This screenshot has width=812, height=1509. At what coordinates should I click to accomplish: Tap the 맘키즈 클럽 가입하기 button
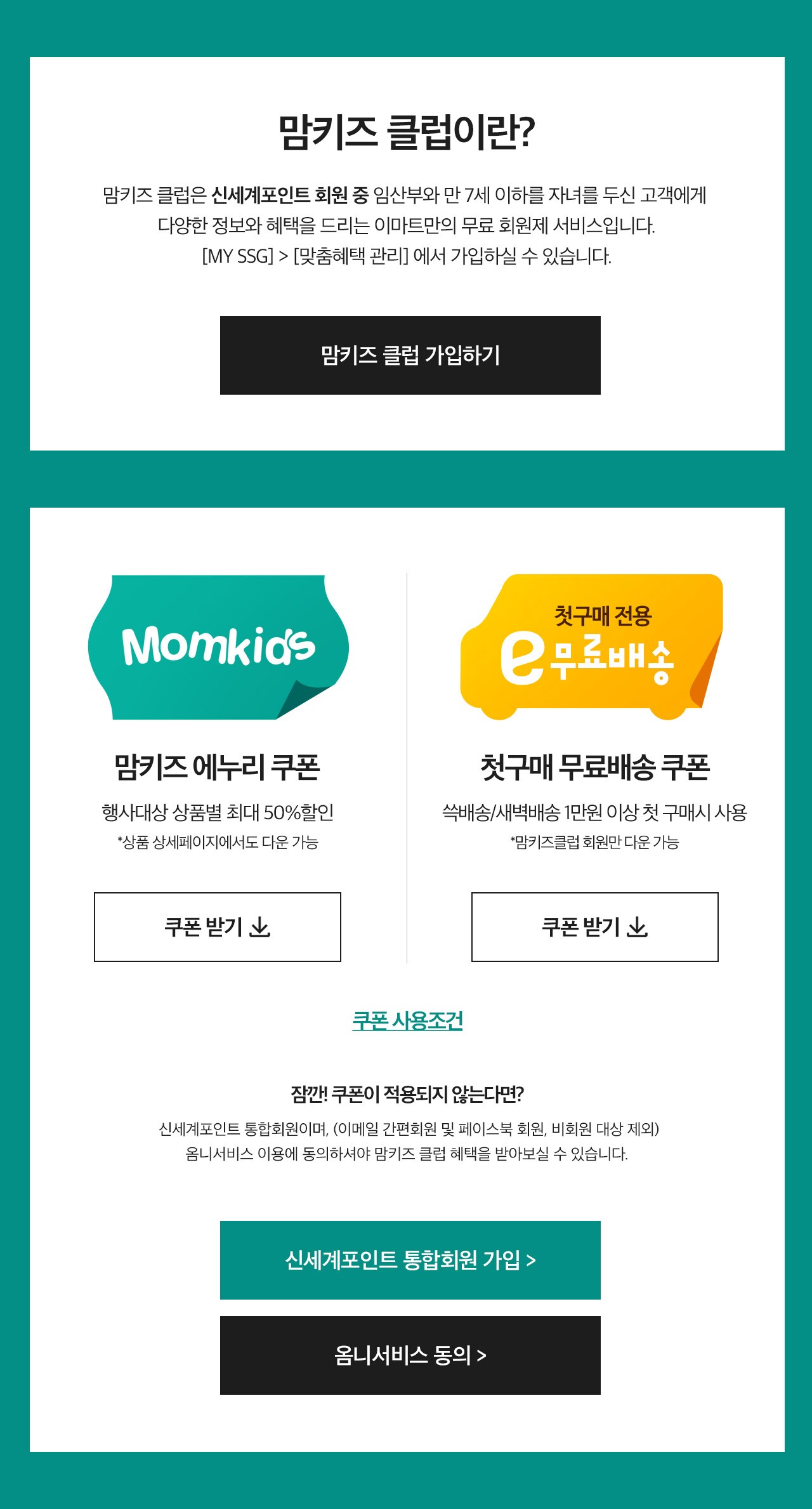click(x=410, y=355)
